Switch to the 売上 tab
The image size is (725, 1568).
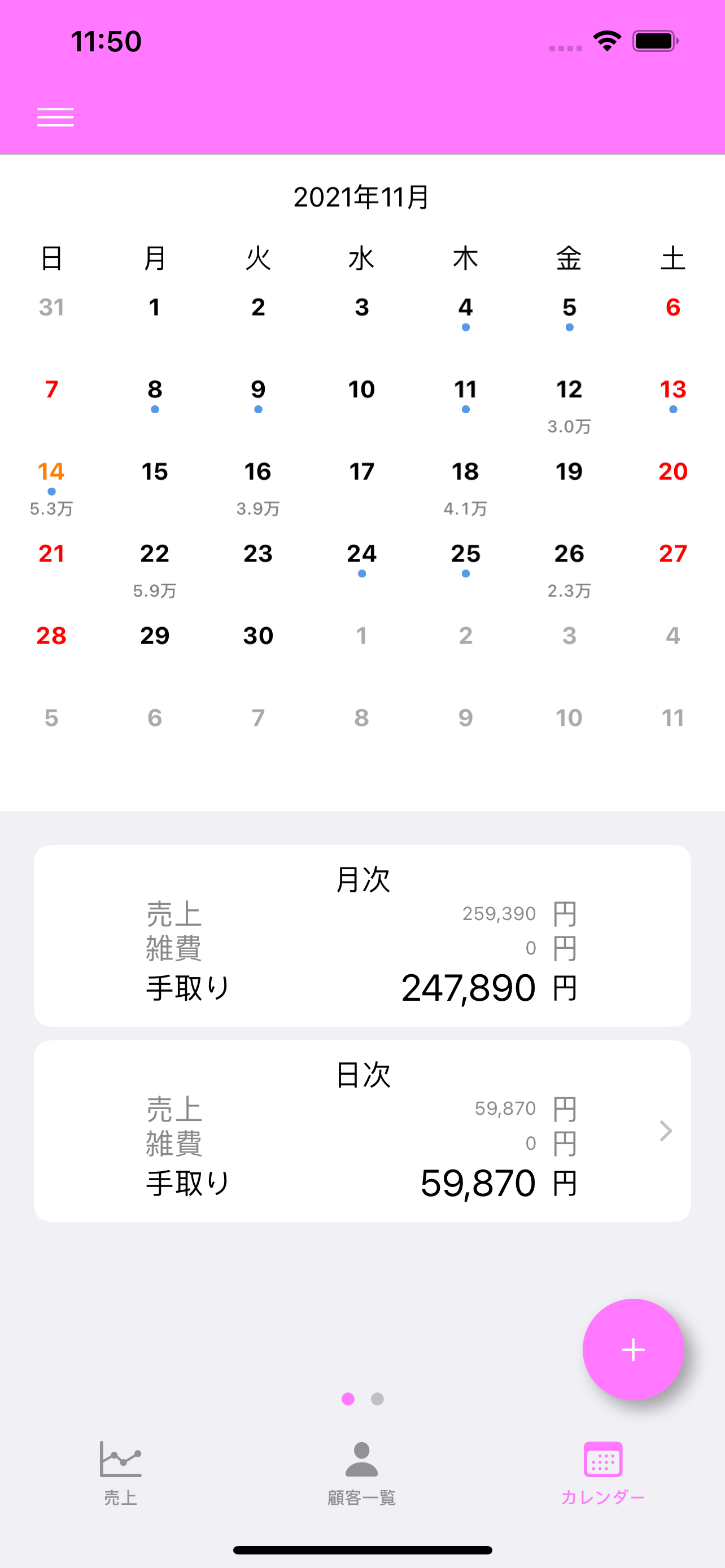pyautogui.click(x=120, y=1472)
